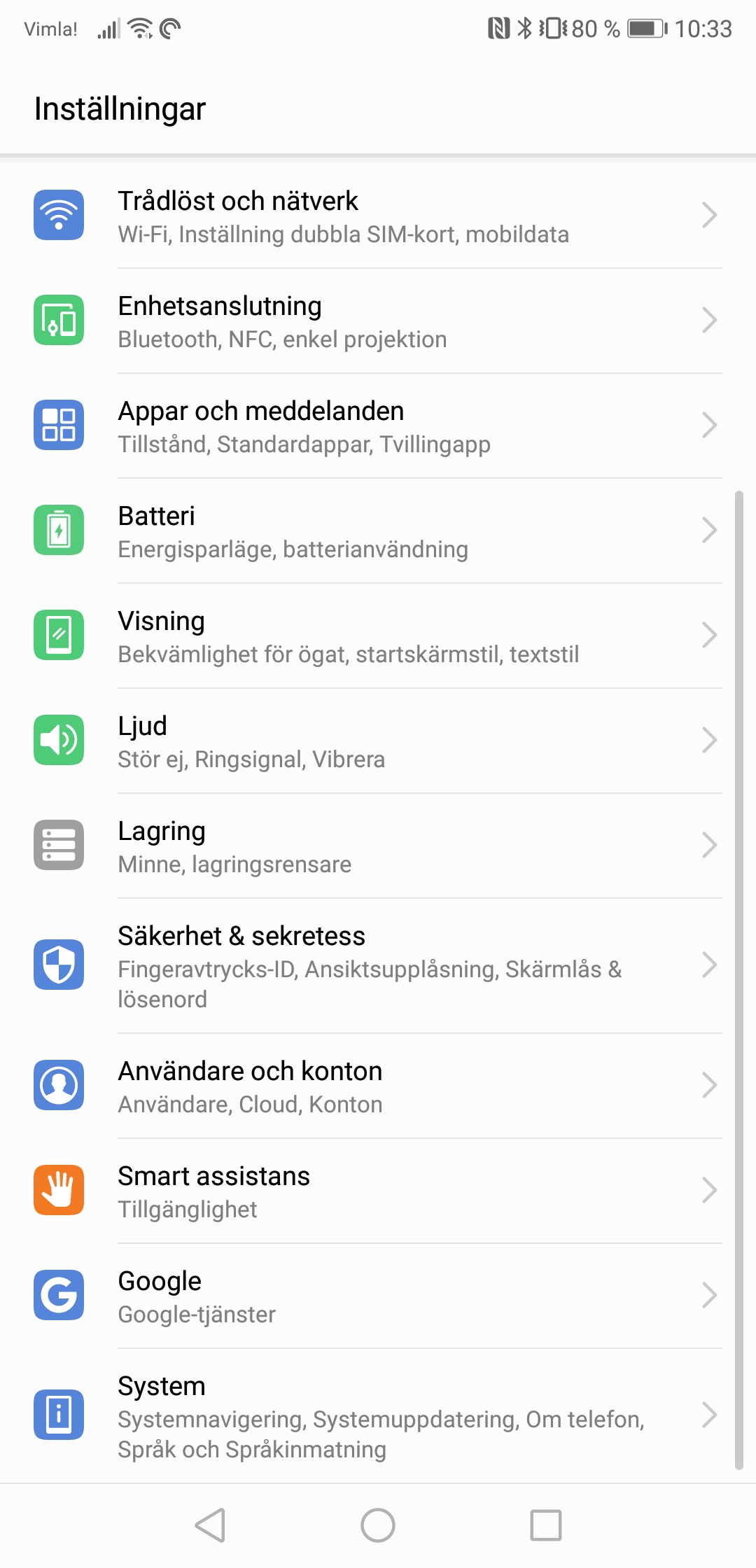Image resolution: width=756 pixels, height=1568 pixels.
Task: Go to Användare och konton
Action: pyautogui.click(x=378, y=1086)
